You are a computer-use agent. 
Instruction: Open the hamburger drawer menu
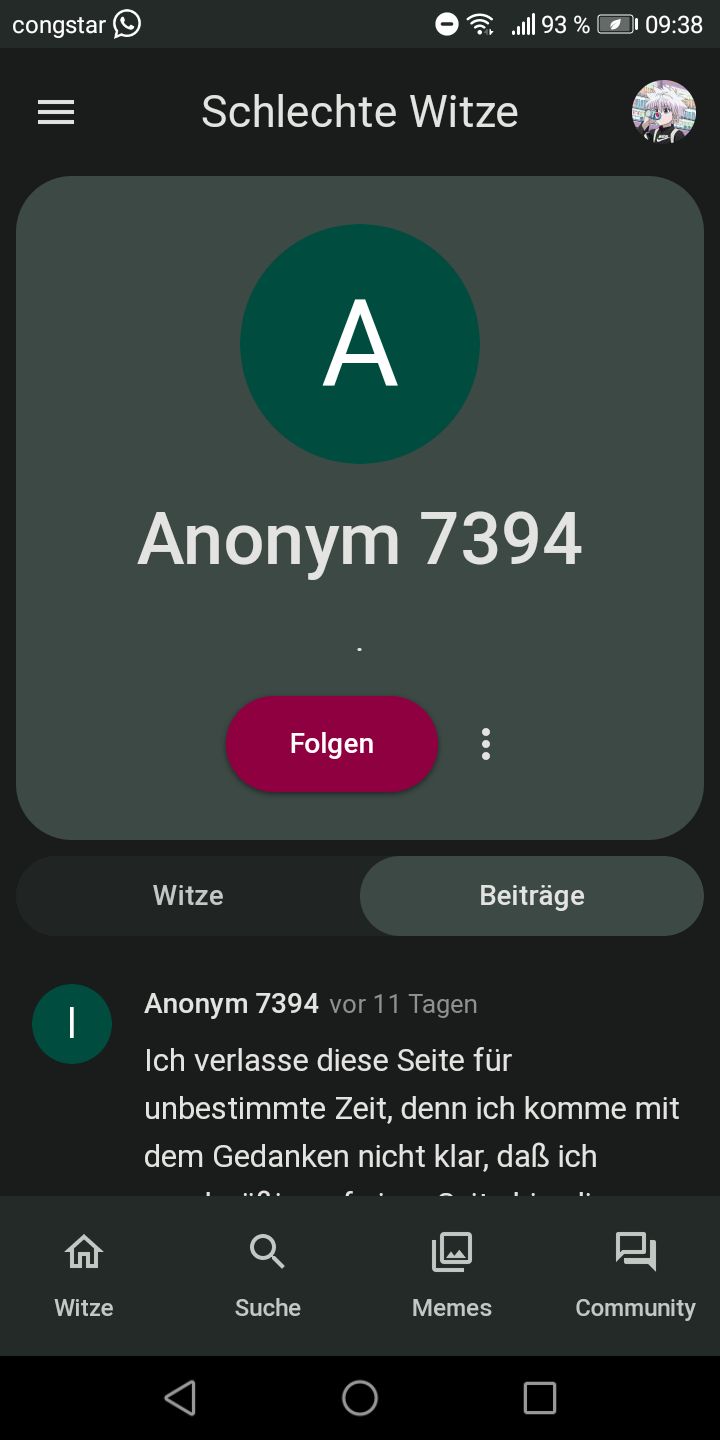(x=56, y=112)
